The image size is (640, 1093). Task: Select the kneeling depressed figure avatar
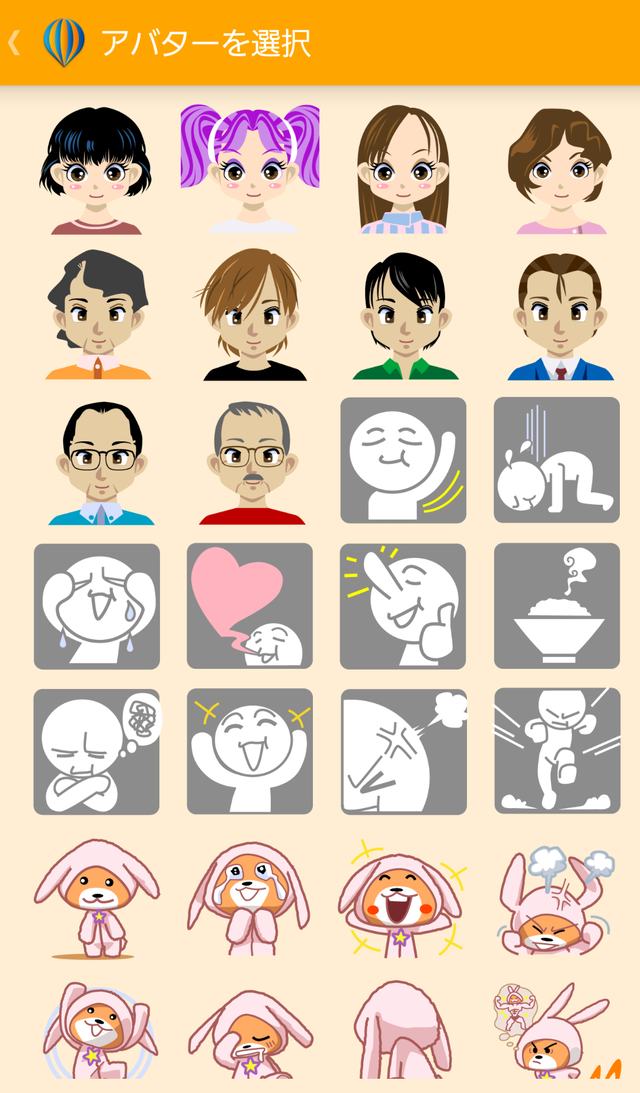pyautogui.click(x=557, y=460)
